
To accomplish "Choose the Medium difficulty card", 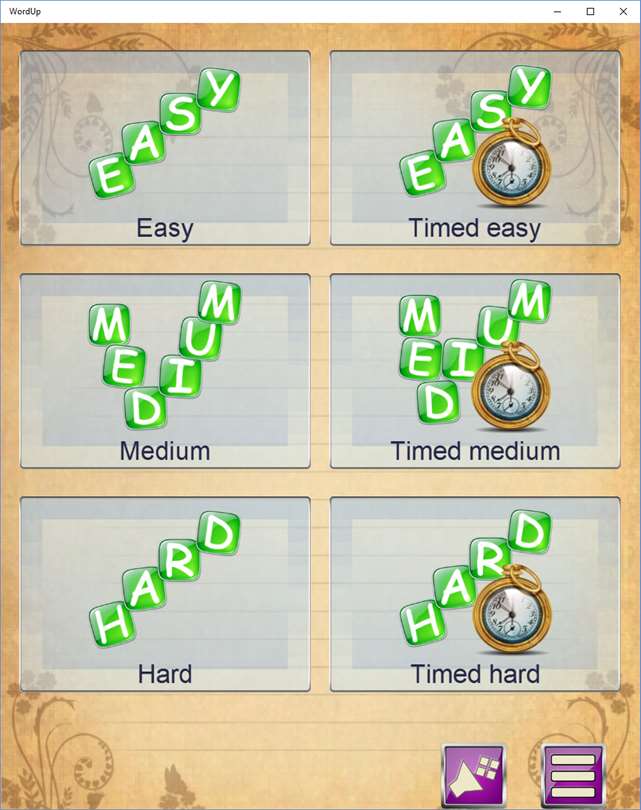I will (x=165, y=371).
